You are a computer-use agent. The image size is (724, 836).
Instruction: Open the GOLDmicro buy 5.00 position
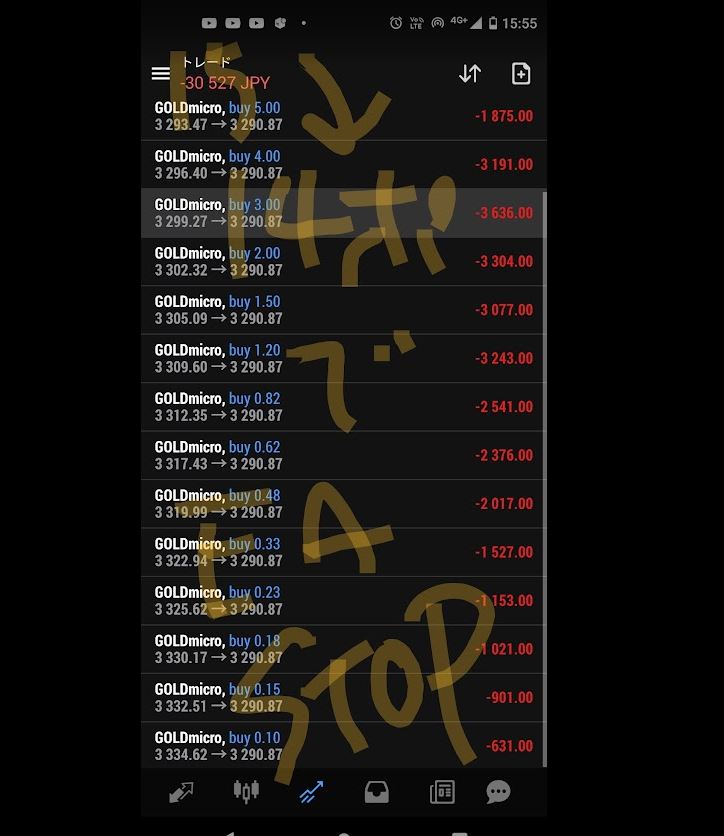(343, 116)
